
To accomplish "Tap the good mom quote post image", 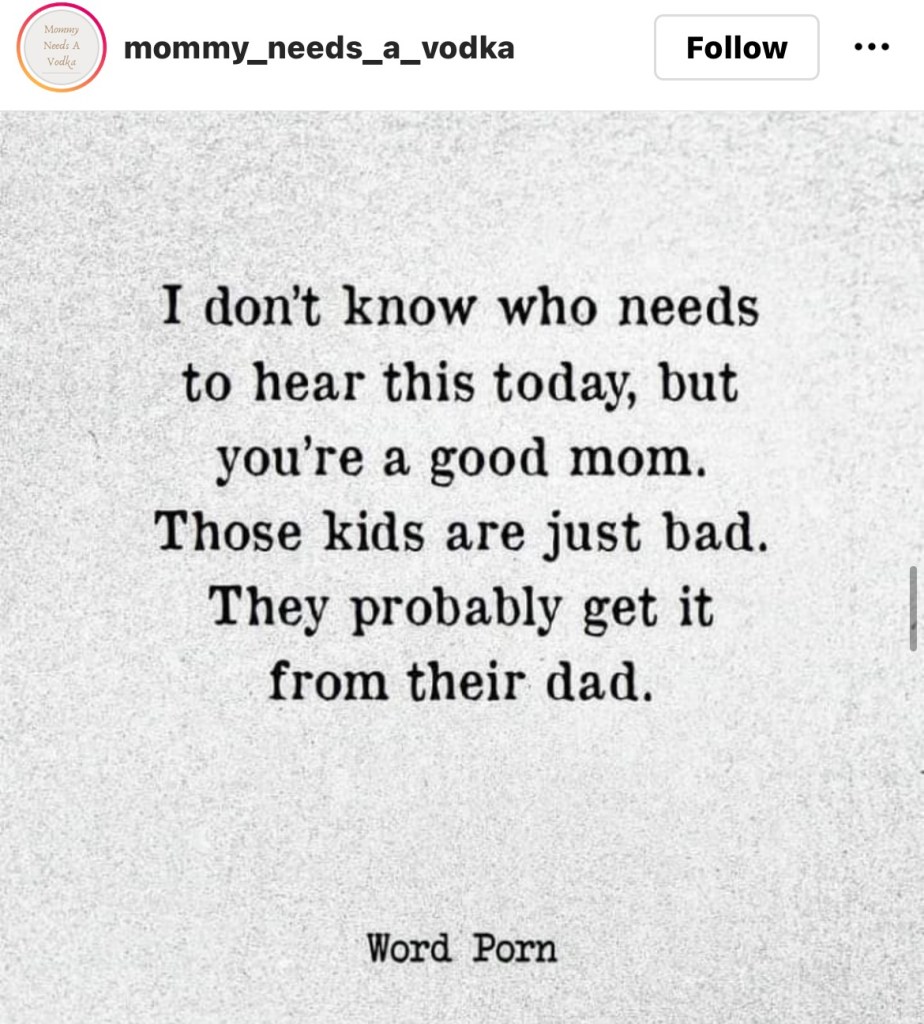I will click(x=460, y=560).
